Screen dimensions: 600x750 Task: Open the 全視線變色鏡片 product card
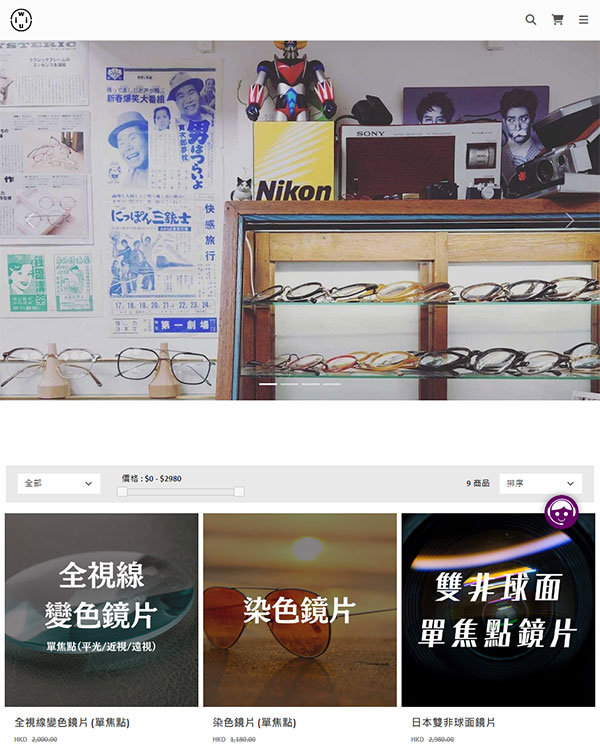point(101,610)
